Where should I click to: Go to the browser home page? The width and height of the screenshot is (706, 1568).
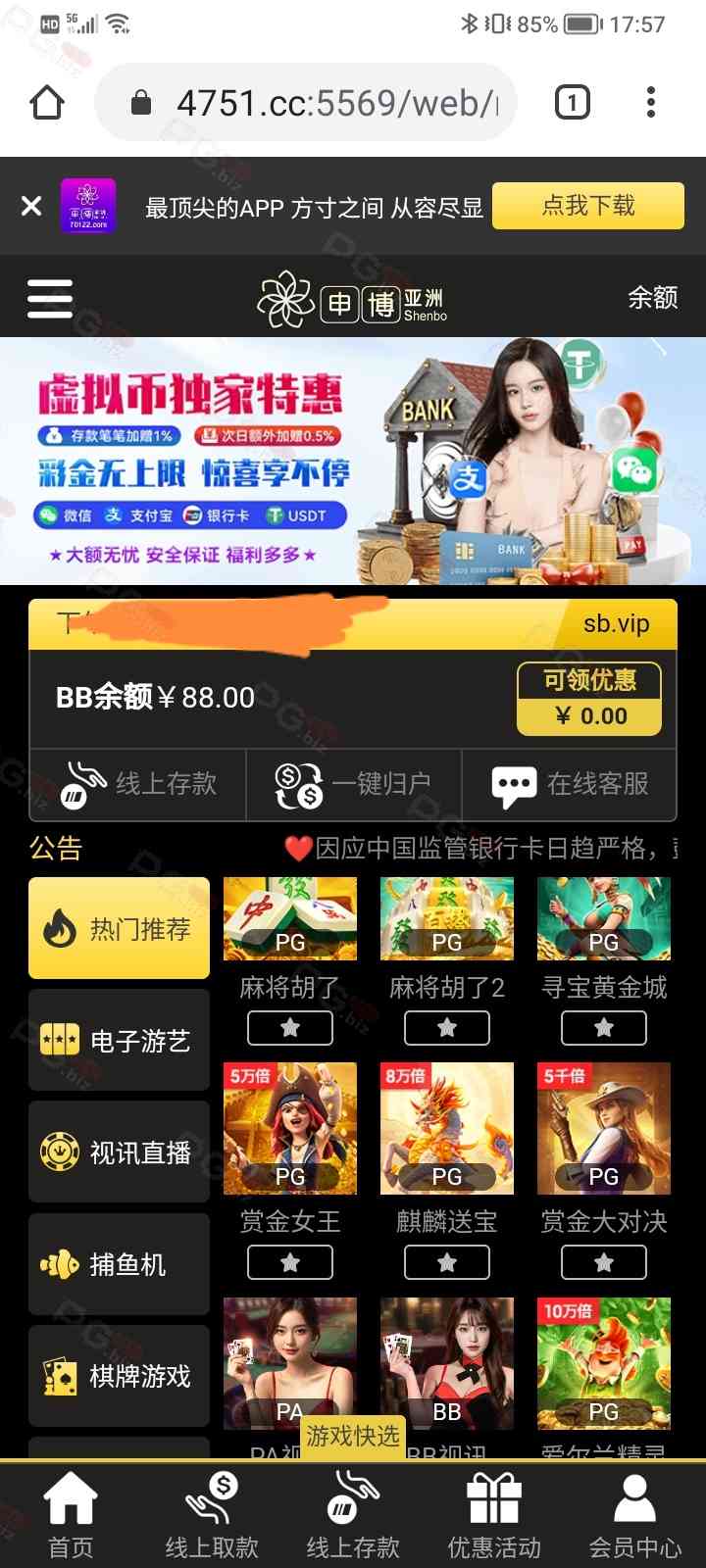tap(47, 103)
